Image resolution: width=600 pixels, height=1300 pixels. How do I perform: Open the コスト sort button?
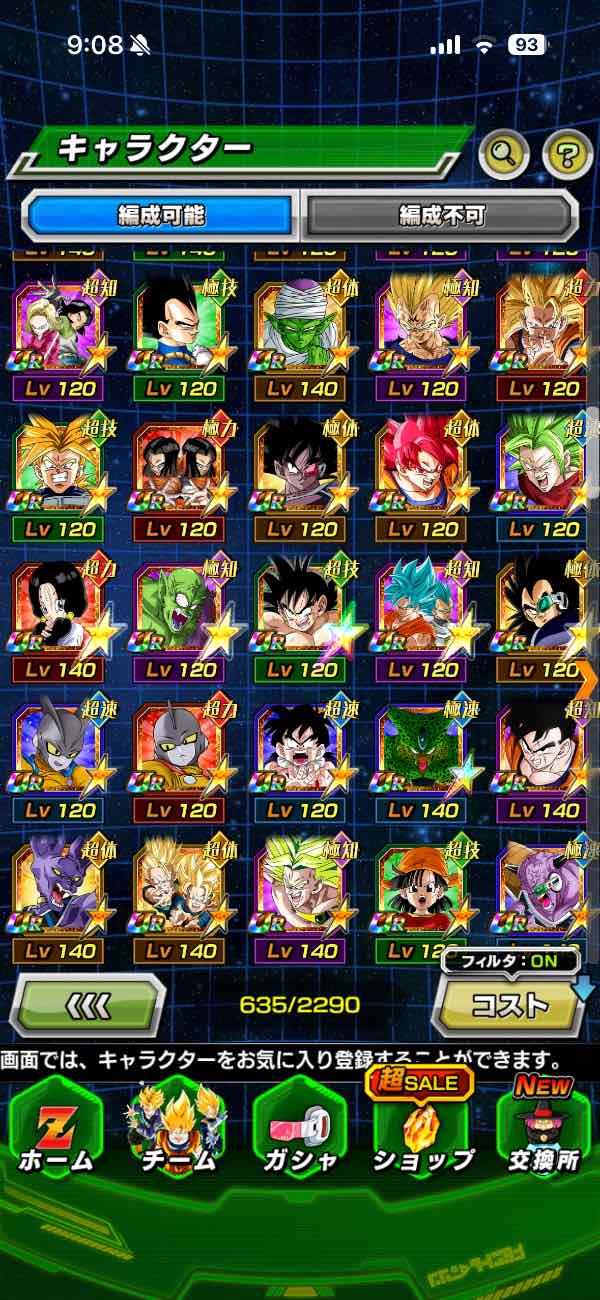(509, 1004)
